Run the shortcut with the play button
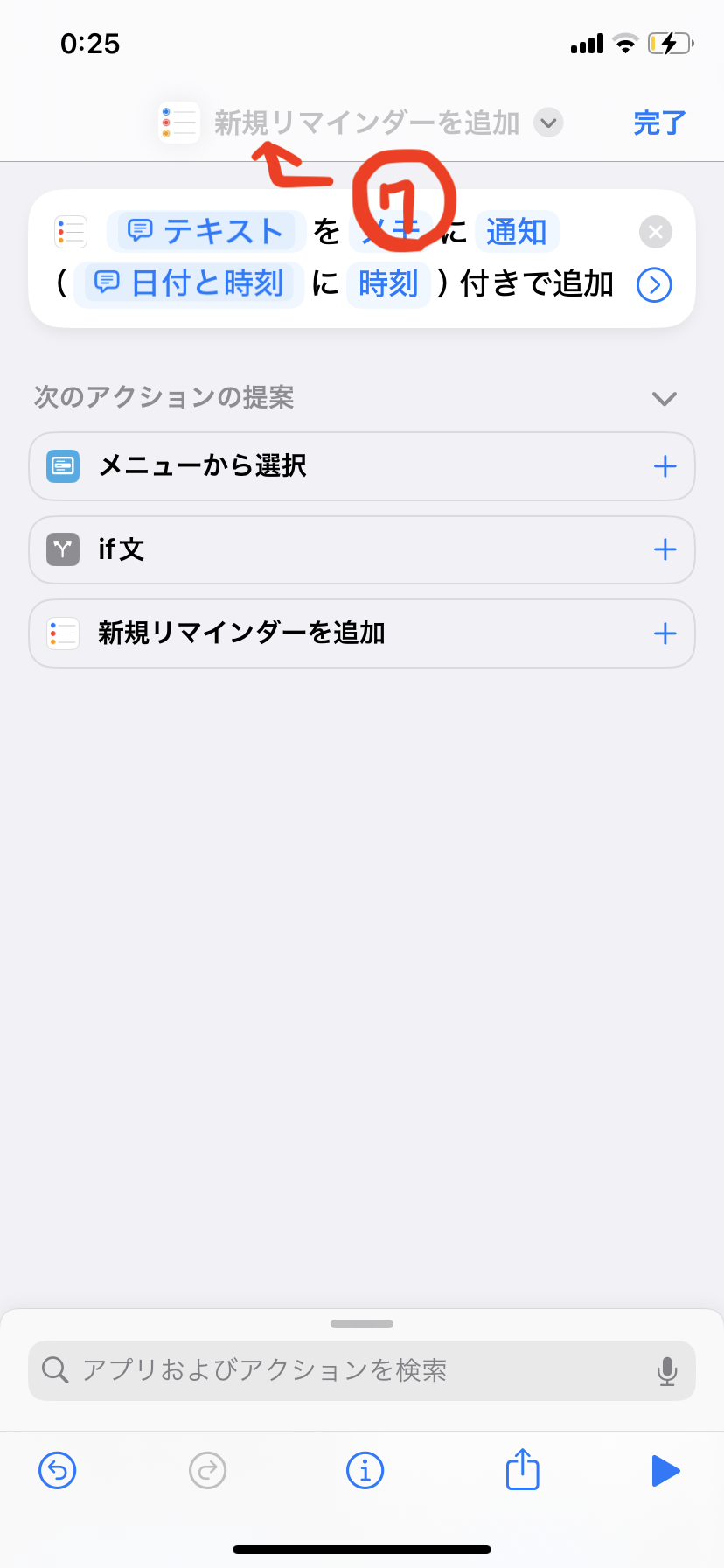 [665, 1470]
